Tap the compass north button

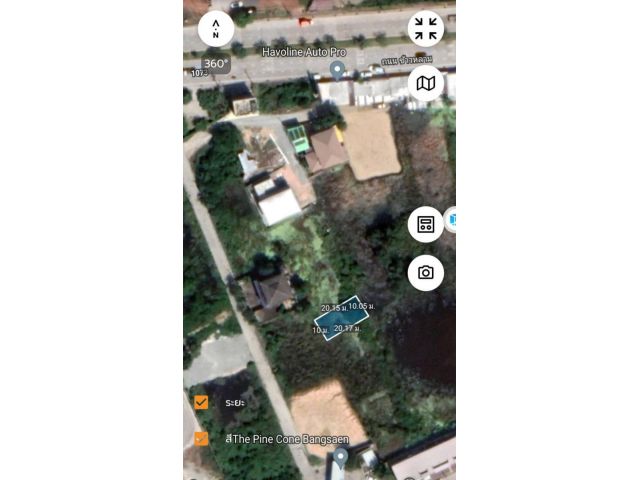(216, 29)
